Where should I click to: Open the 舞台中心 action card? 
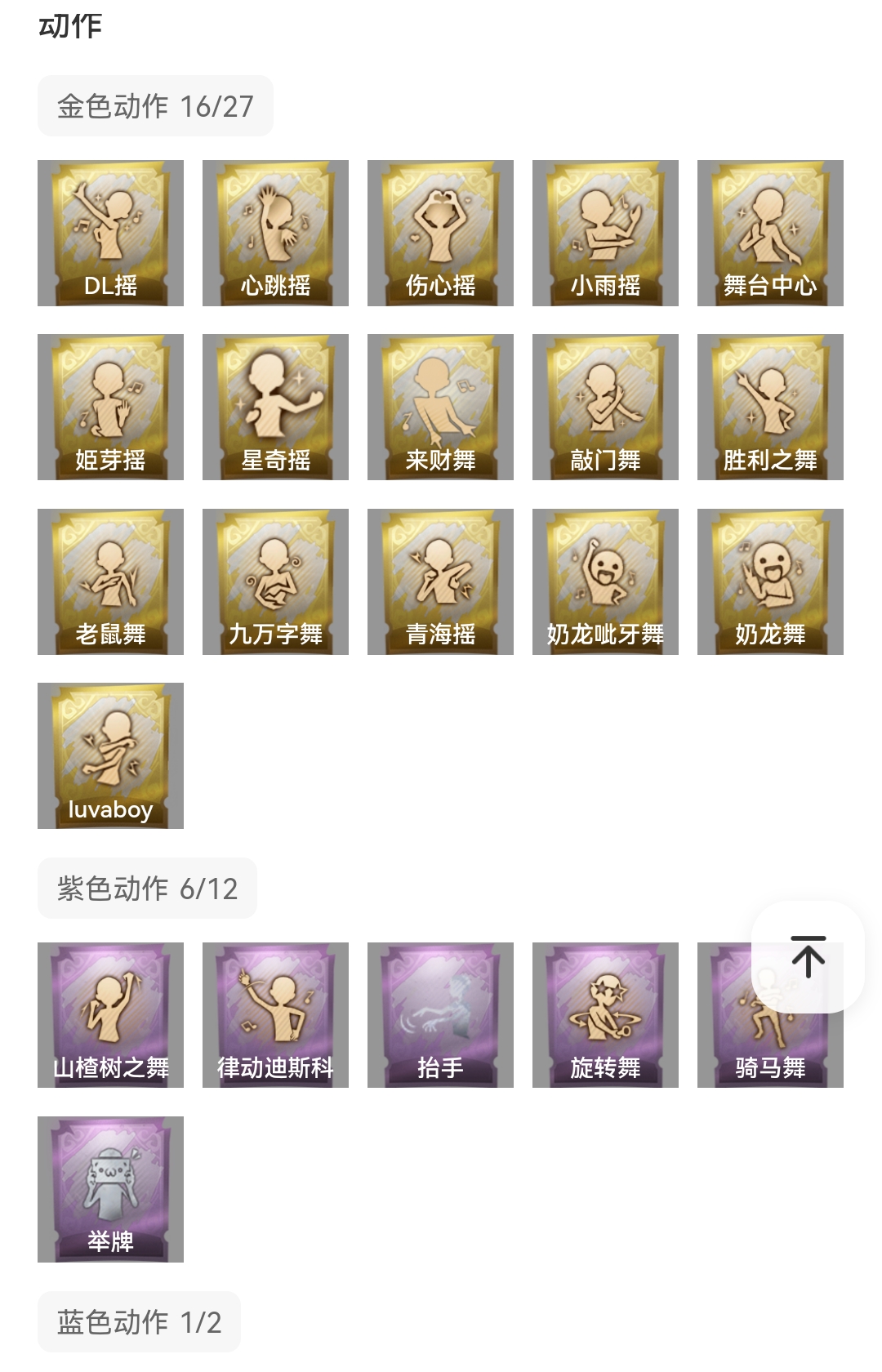coord(770,233)
